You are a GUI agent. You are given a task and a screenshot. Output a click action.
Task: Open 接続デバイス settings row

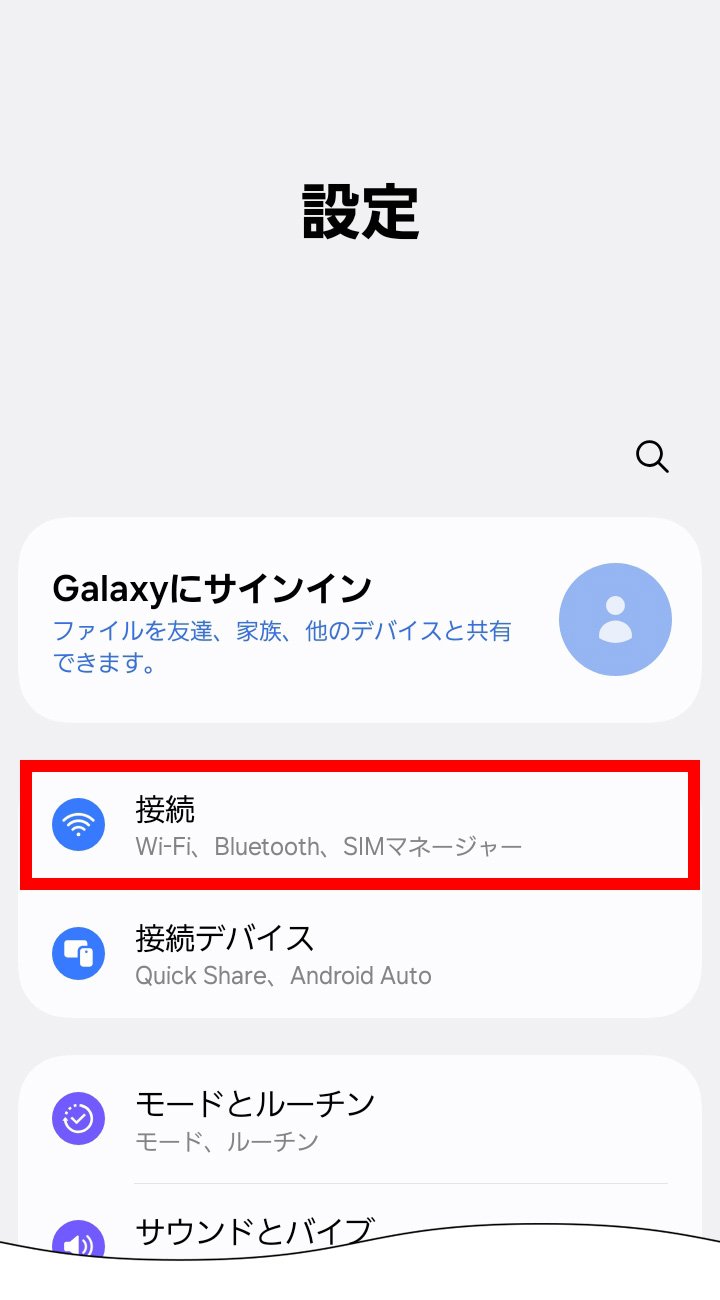[360, 954]
